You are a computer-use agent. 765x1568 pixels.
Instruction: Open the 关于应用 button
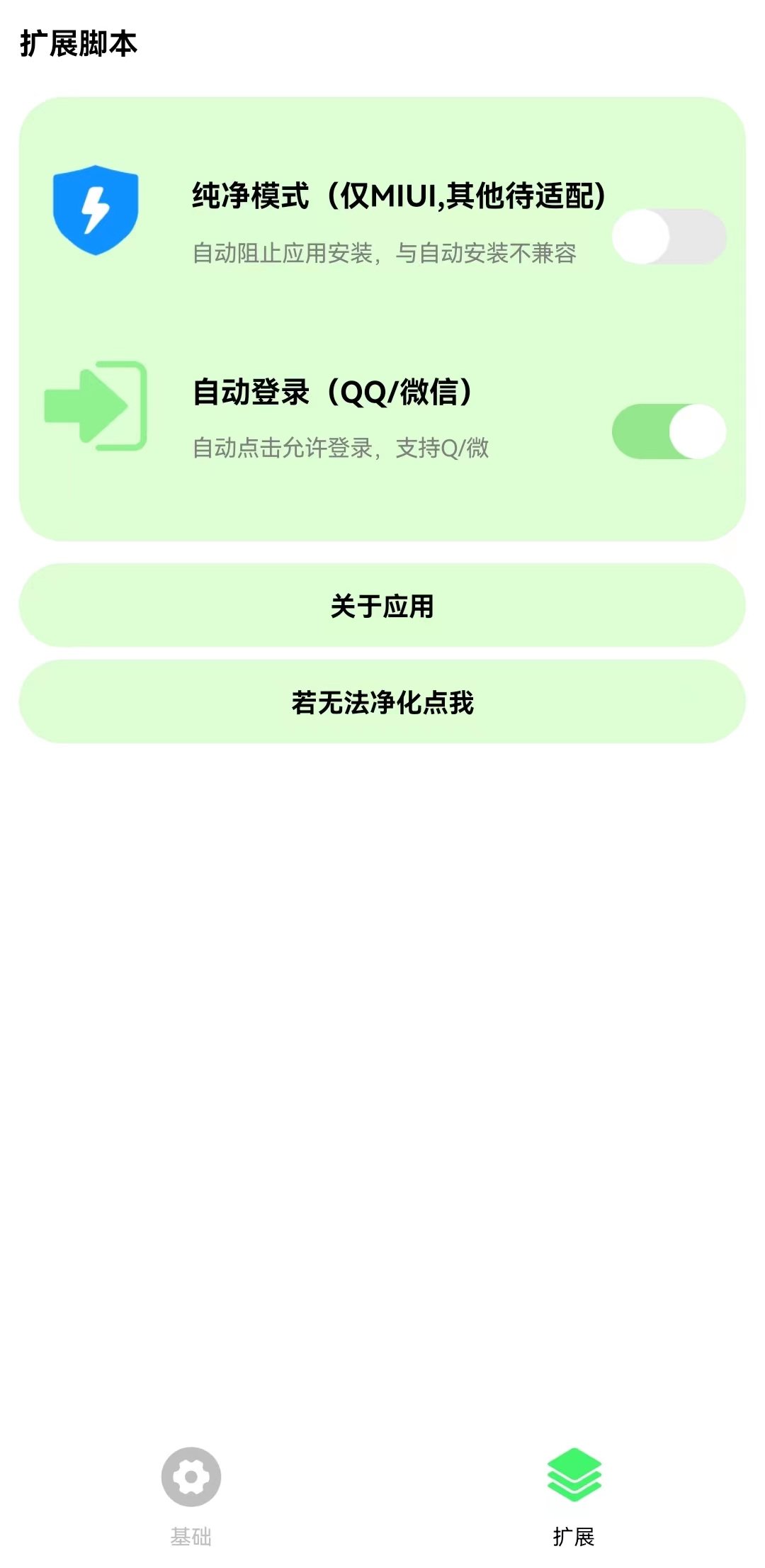382,606
